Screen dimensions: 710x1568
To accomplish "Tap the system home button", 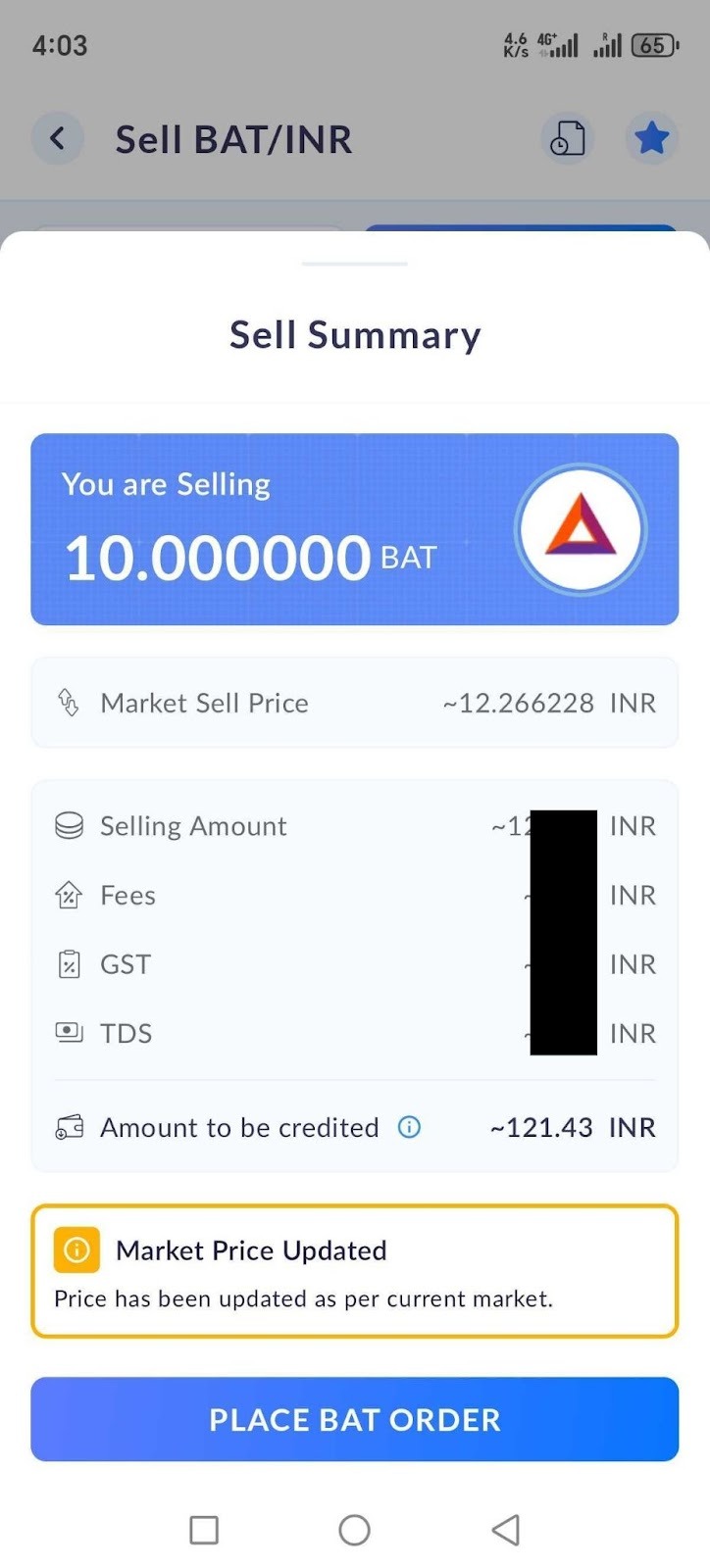I will [x=354, y=1530].
